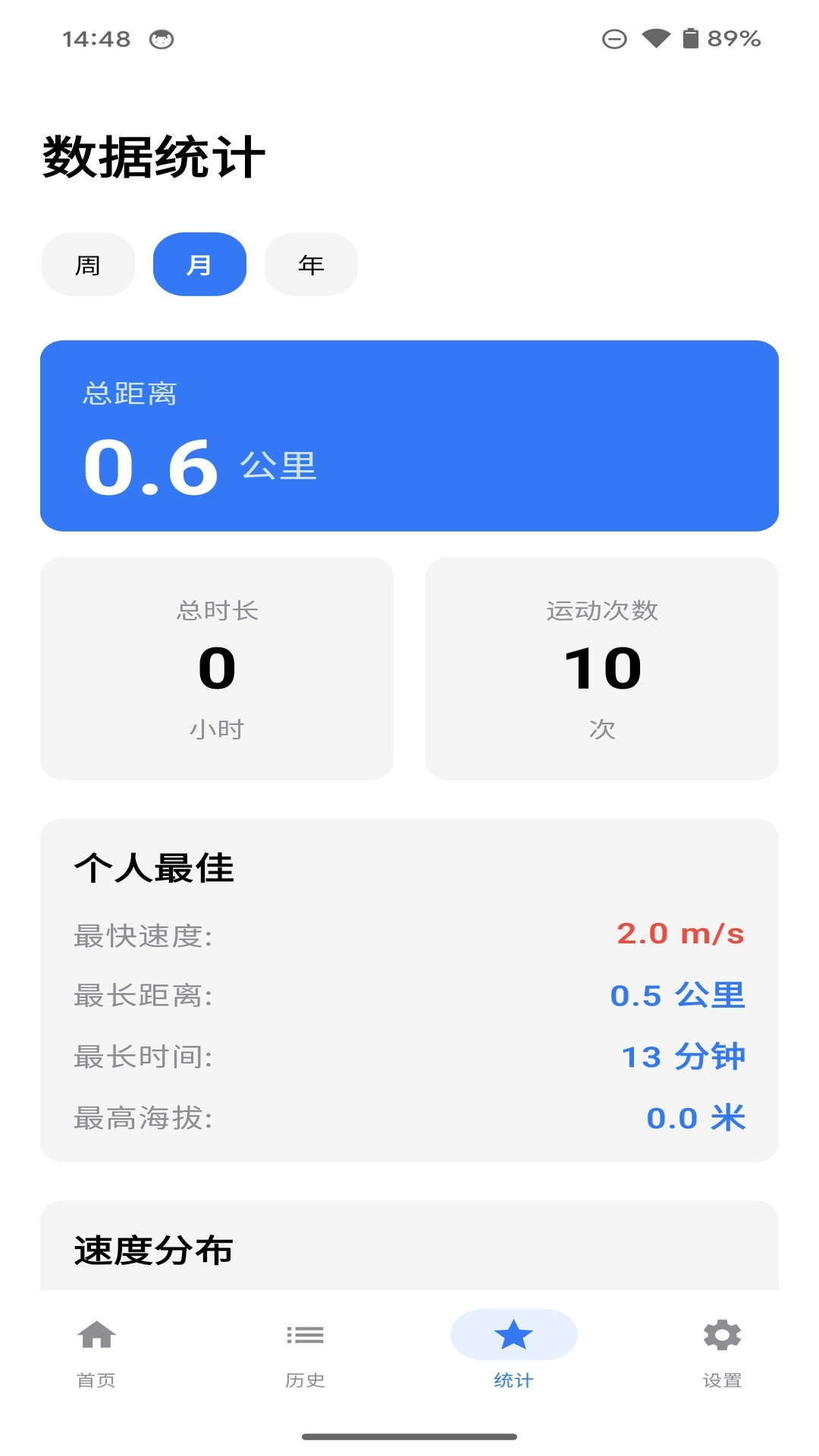Open the 运动次数 workout count card
This screenshot has height=1456, width=819.
(602, 667)
